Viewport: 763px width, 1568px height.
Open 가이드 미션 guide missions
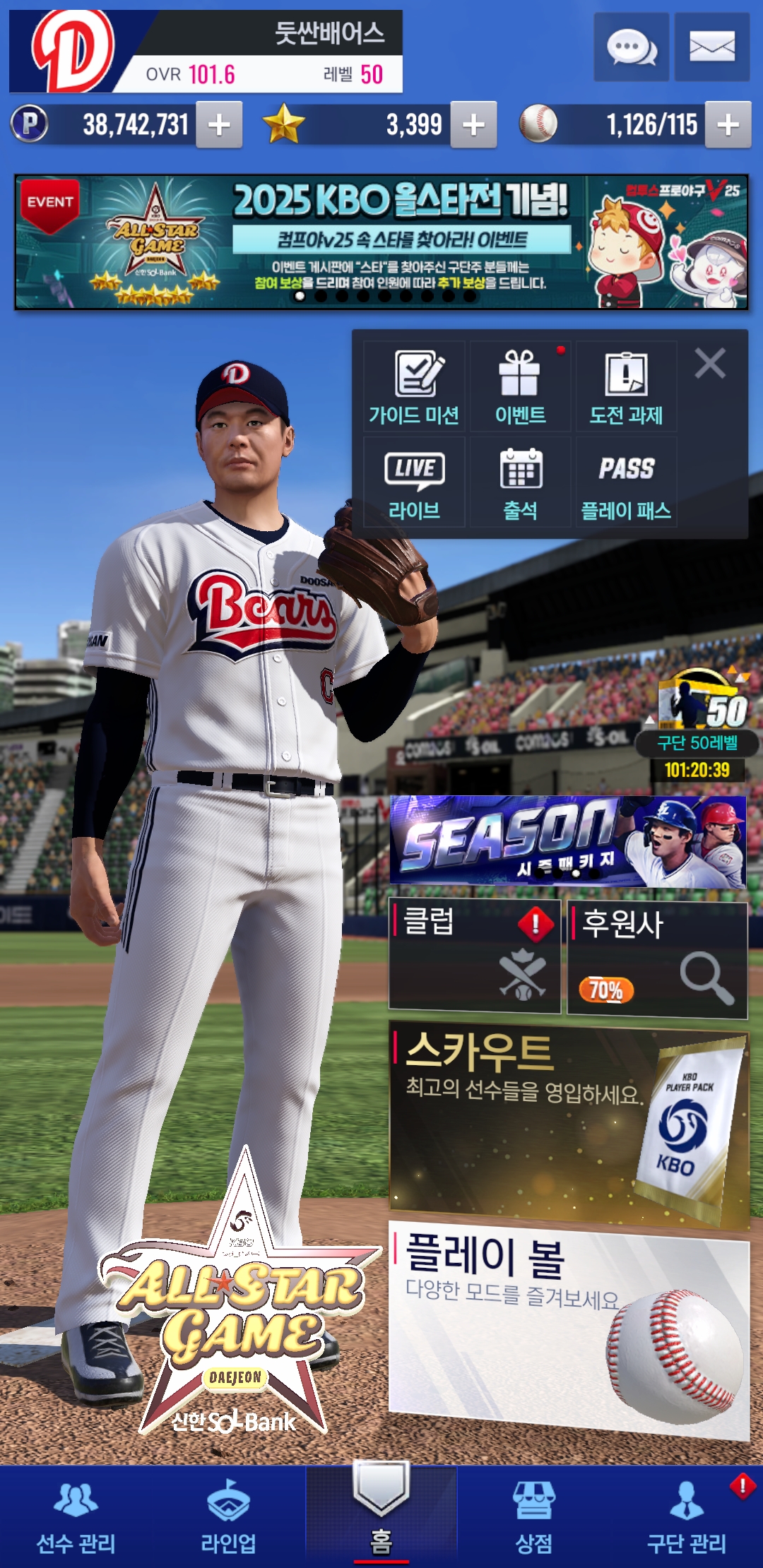[x=415, y=387]
